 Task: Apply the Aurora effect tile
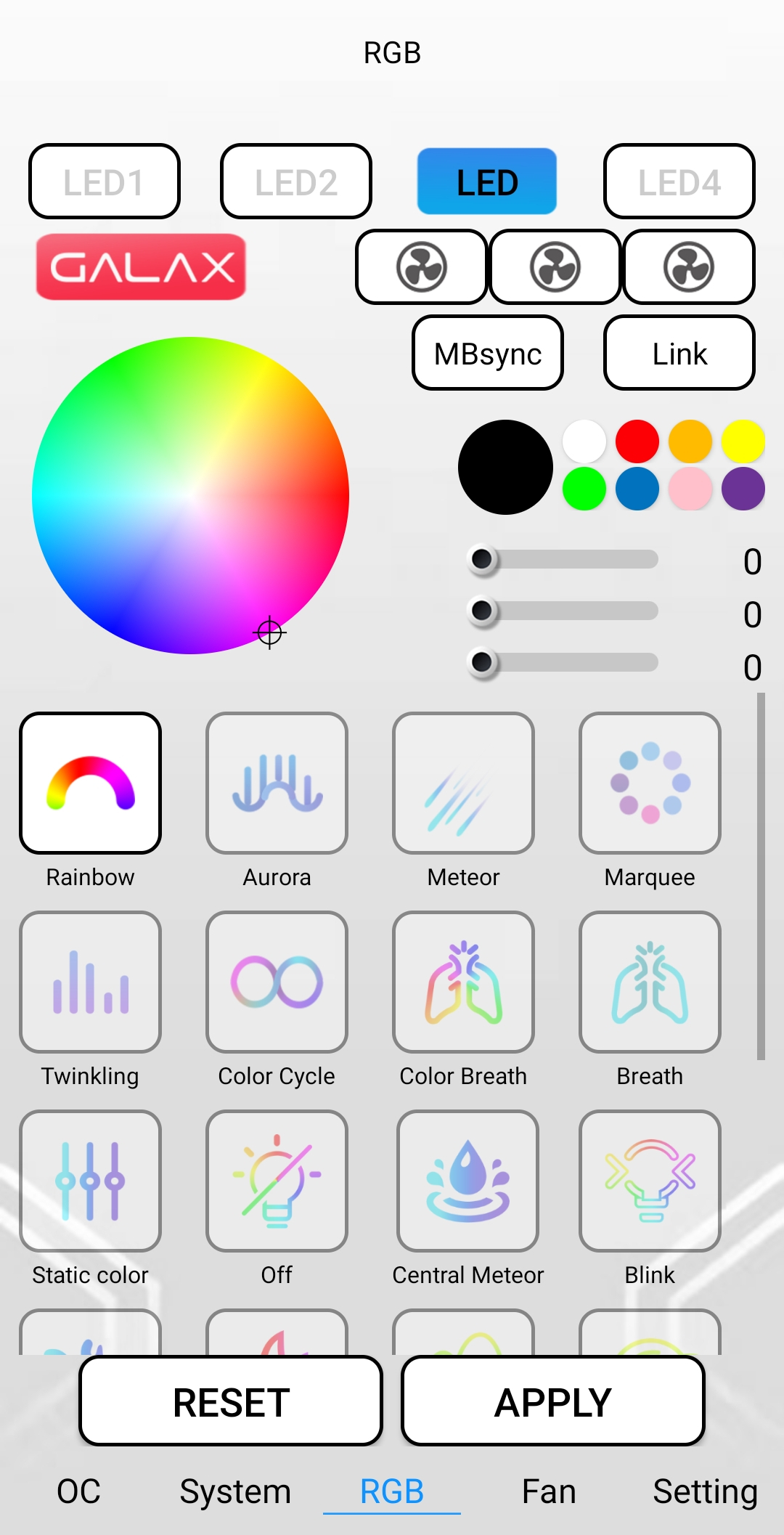coord(277,783)
